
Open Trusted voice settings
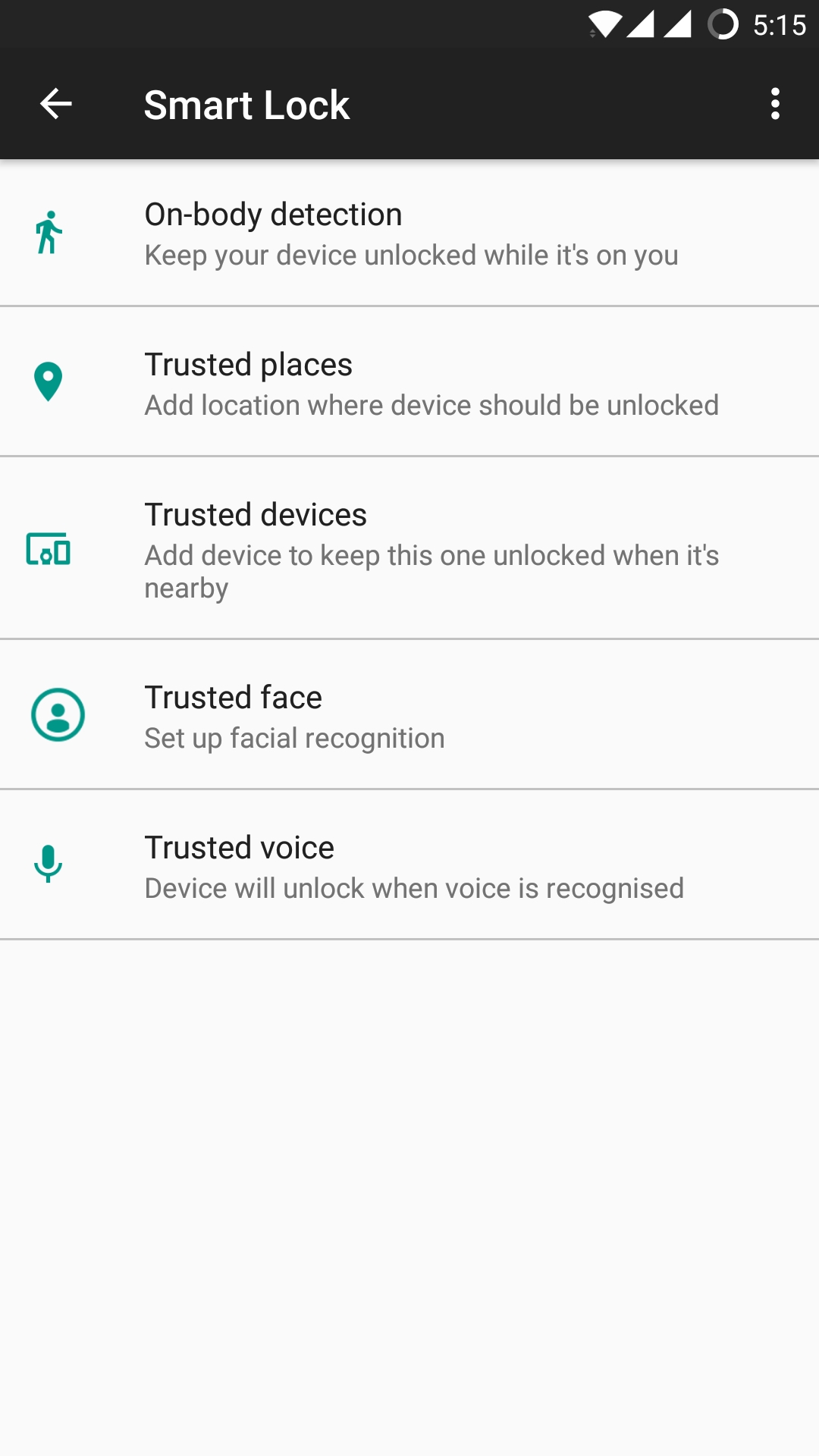(x=409, y=864)
